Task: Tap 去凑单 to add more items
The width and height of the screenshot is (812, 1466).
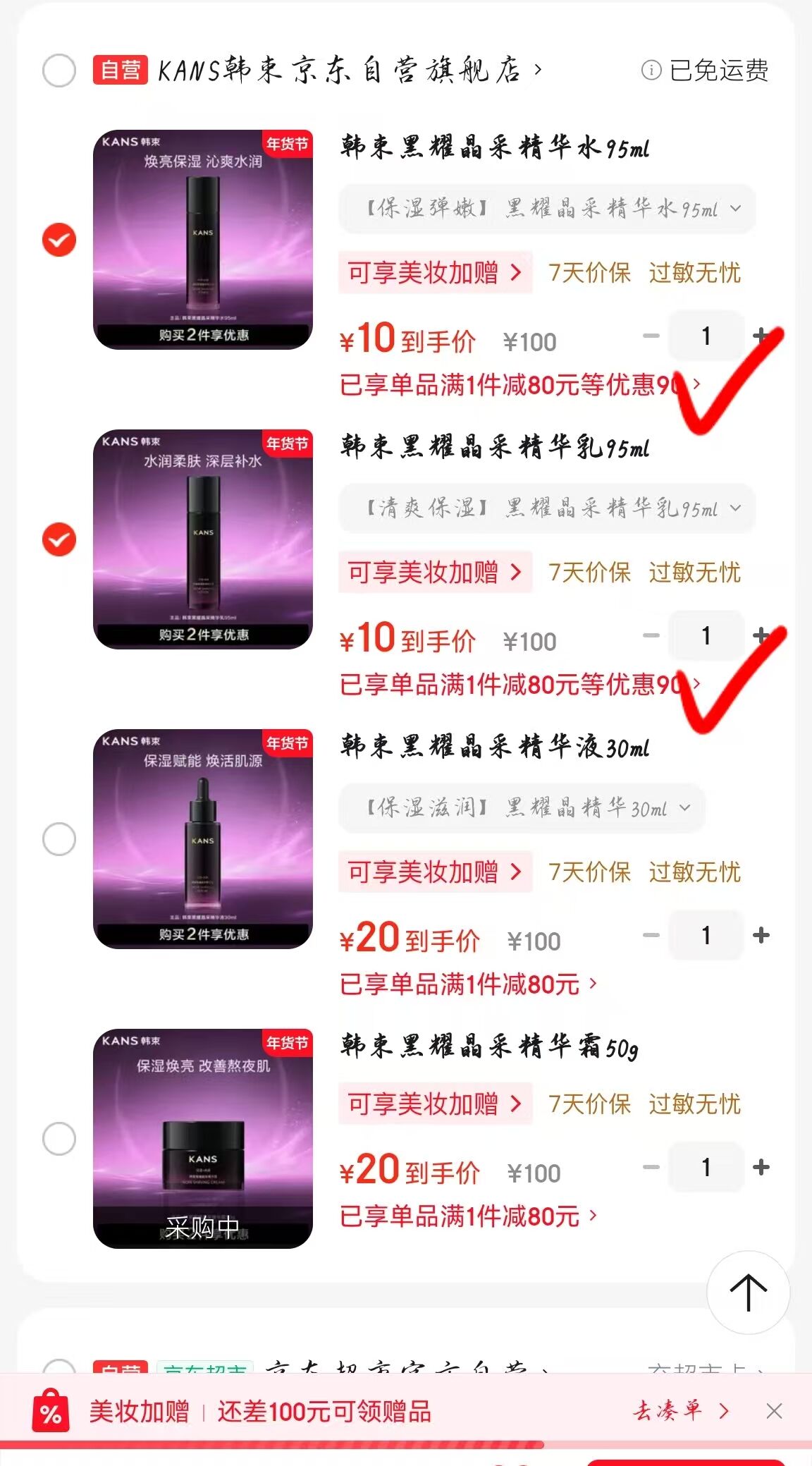Action: (x=679, y=1411)
